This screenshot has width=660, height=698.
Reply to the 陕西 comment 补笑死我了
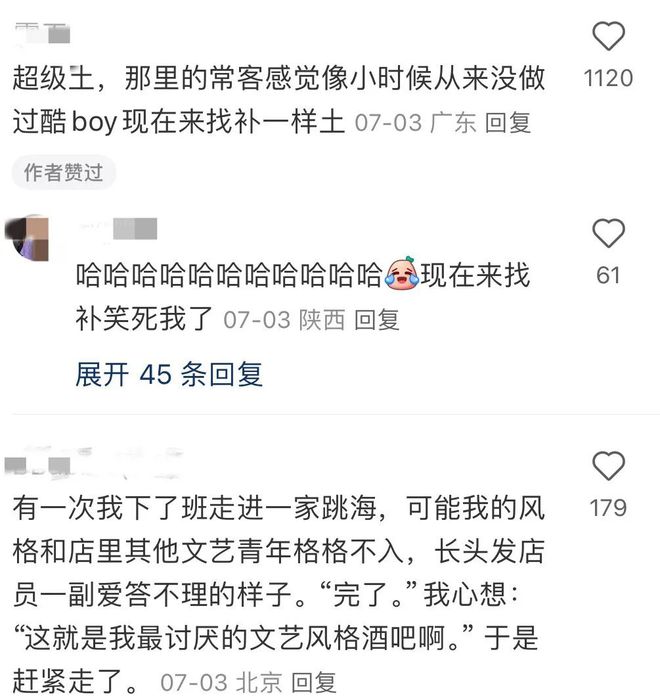[377, 320]
